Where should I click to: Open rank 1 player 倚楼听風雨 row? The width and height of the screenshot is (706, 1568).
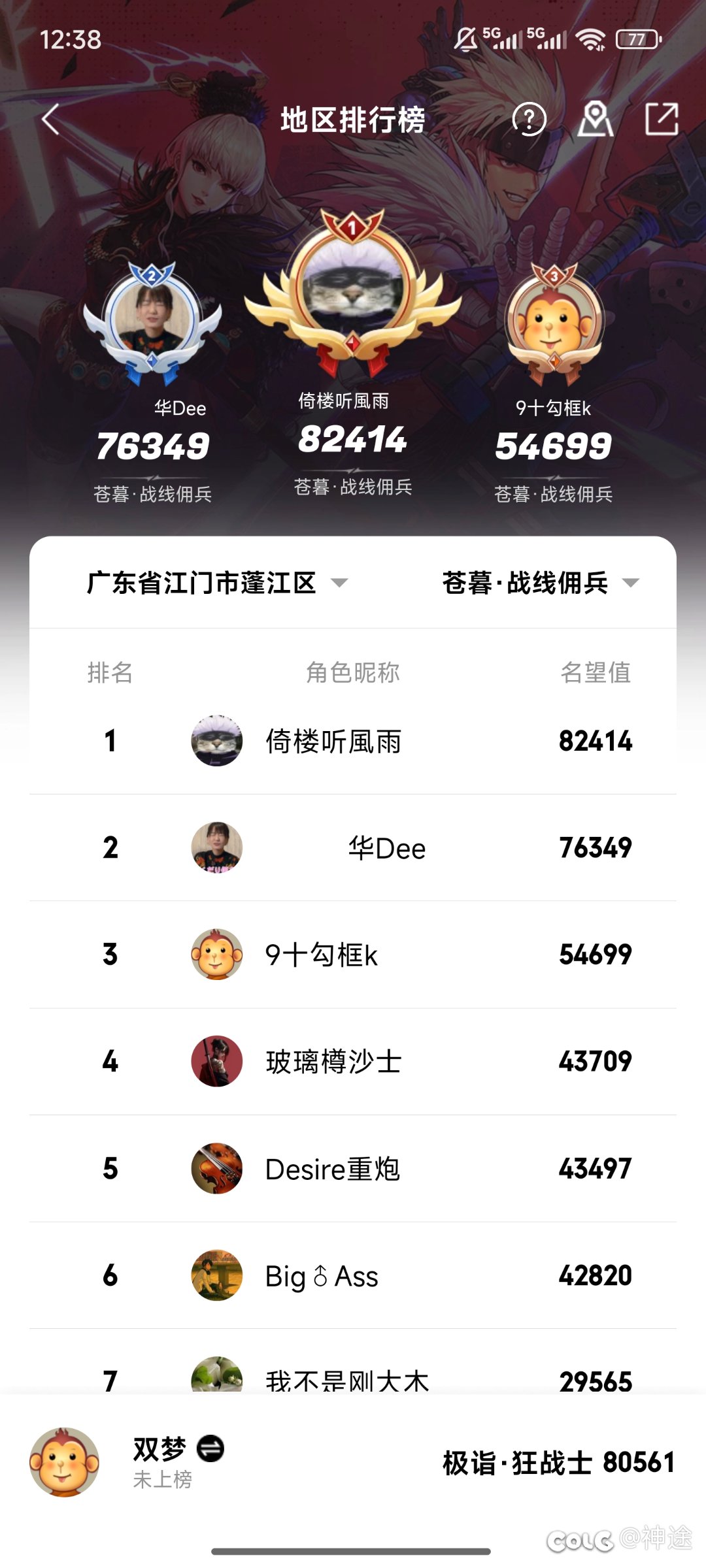tap(353, 741)
